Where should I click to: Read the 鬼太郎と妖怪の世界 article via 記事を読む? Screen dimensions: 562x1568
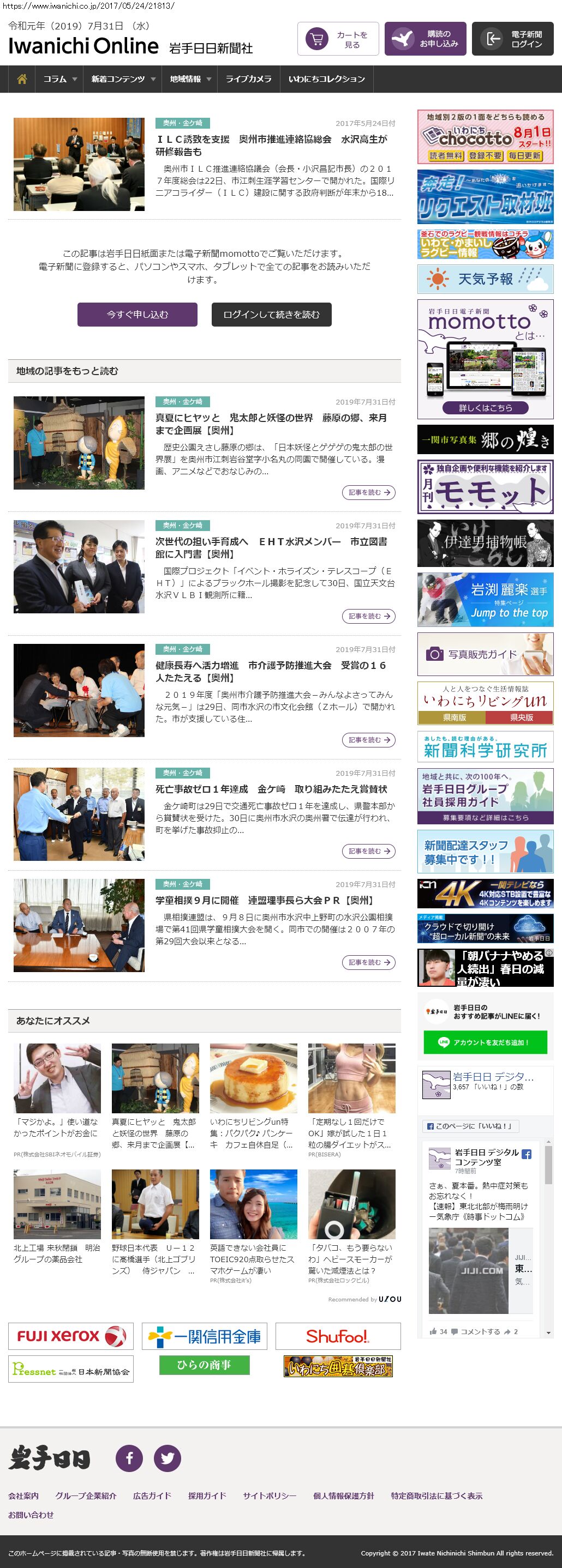pyautogui.click(x=368, y=492)
